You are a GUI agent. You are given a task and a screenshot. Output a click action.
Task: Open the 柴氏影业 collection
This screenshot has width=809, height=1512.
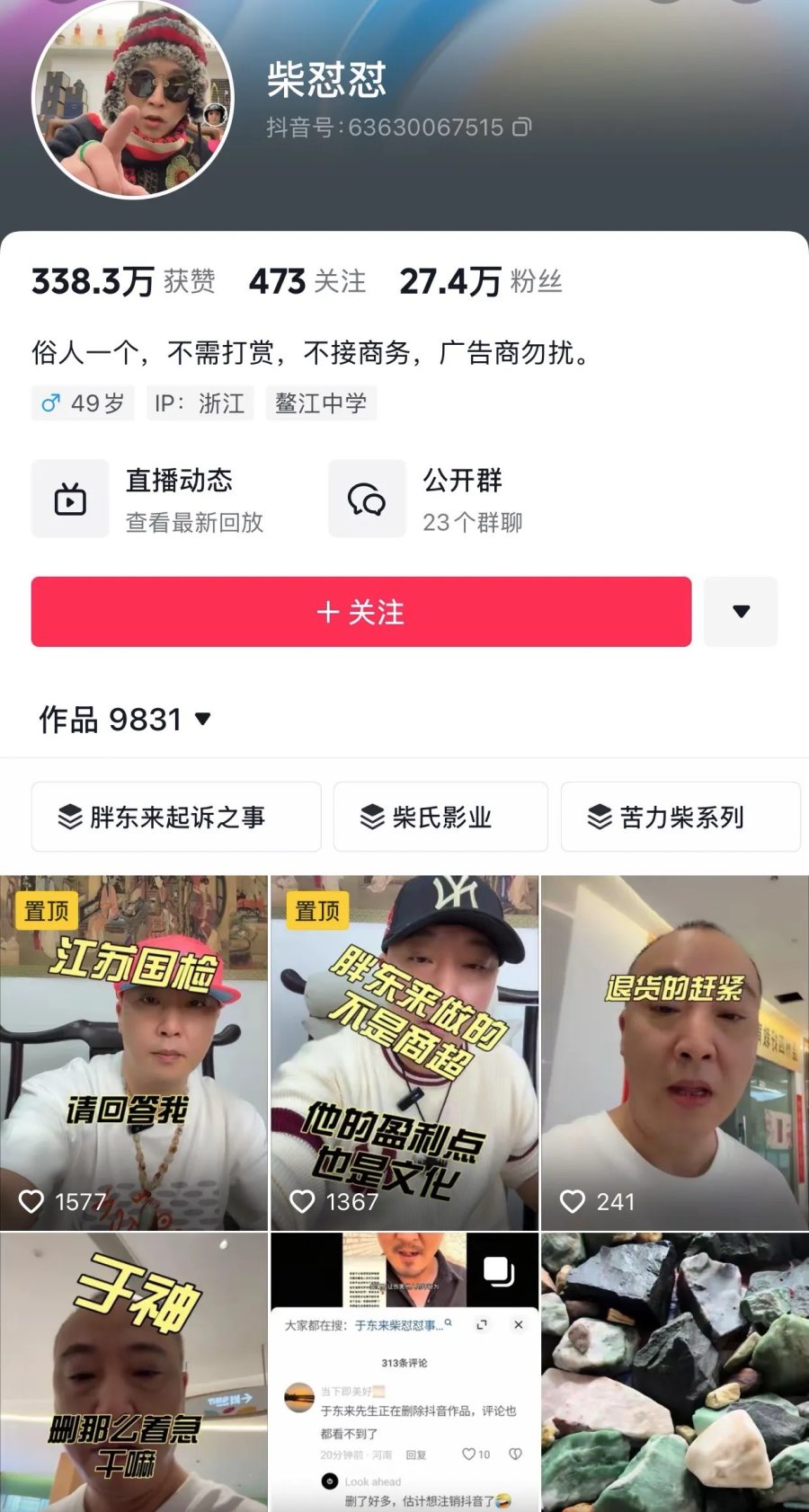[x=440, y=817]
